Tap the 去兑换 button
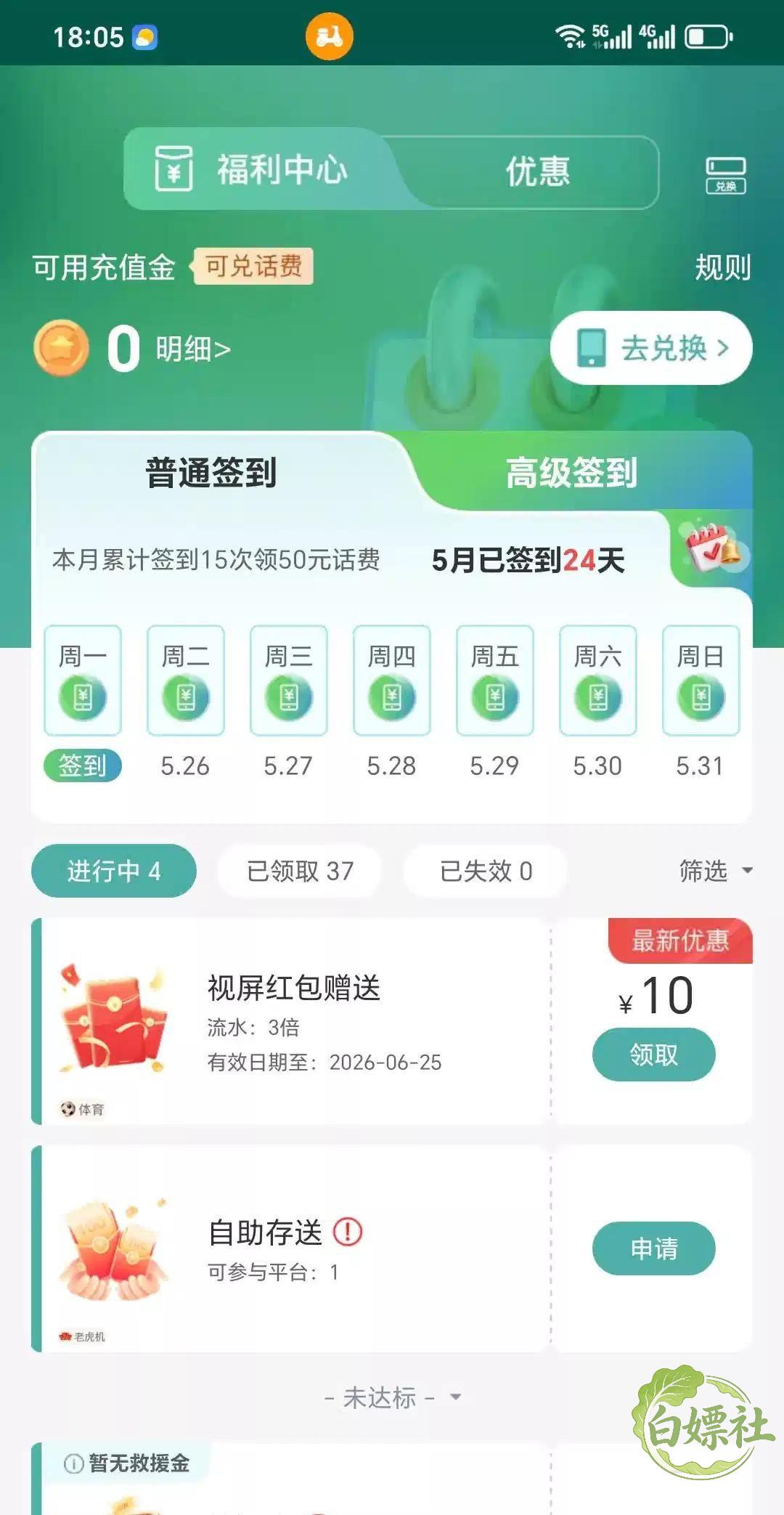784x1515 pixels. (651, 348)
